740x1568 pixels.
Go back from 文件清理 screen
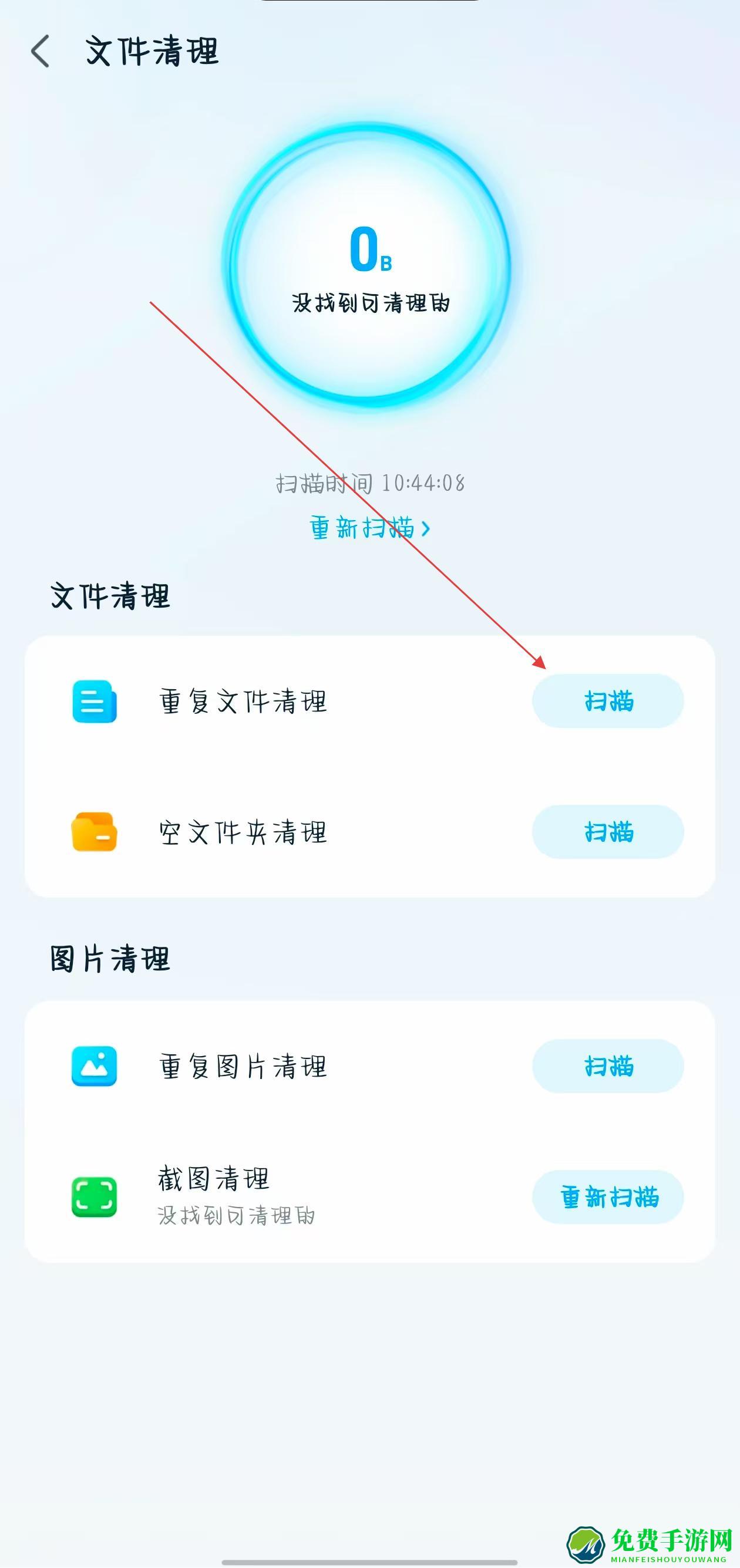pyautogui.click(x=40, y=51)
